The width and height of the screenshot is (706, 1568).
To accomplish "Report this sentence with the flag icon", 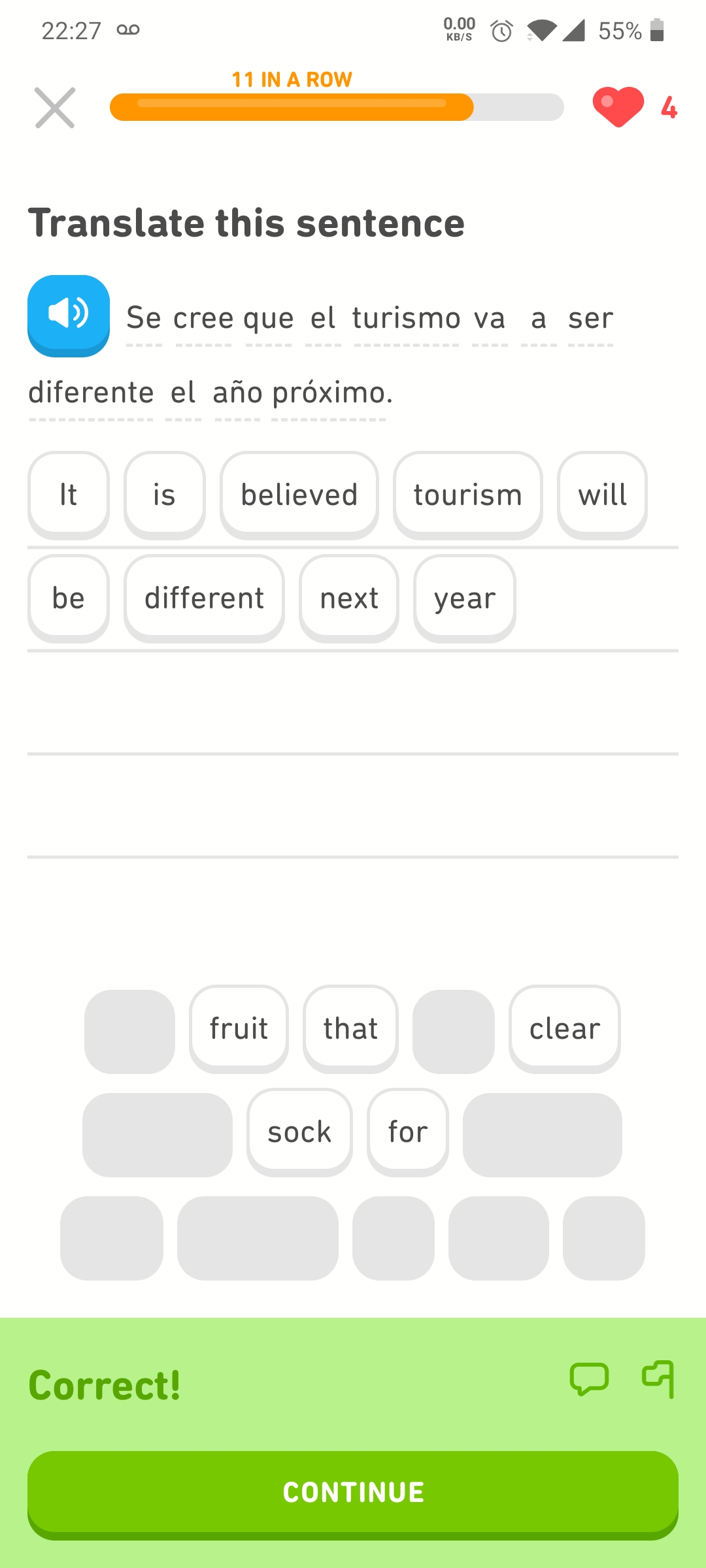I will coord(658,1379).
